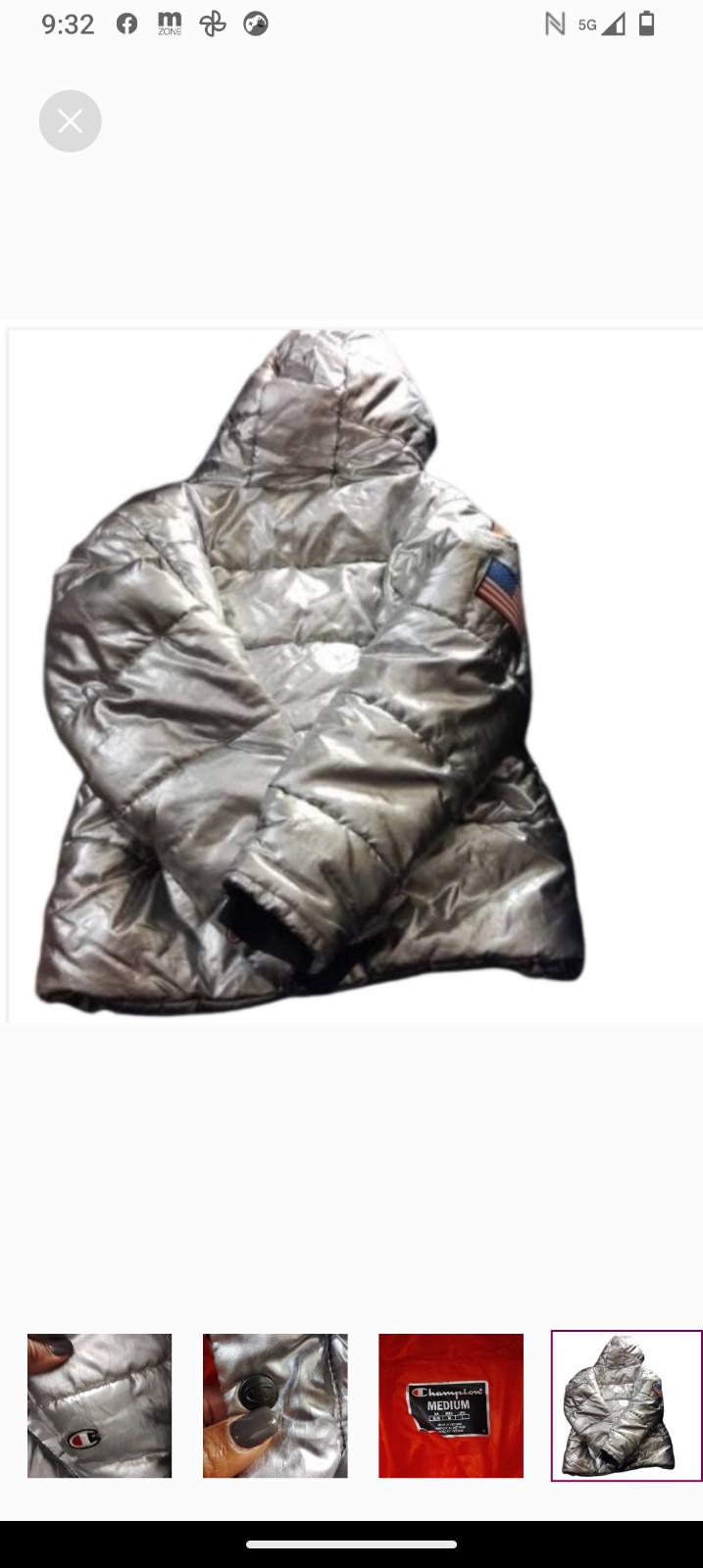Close the full-screen photo viewer
This screenshot has height=1568, width=703.
pos(70,121)
